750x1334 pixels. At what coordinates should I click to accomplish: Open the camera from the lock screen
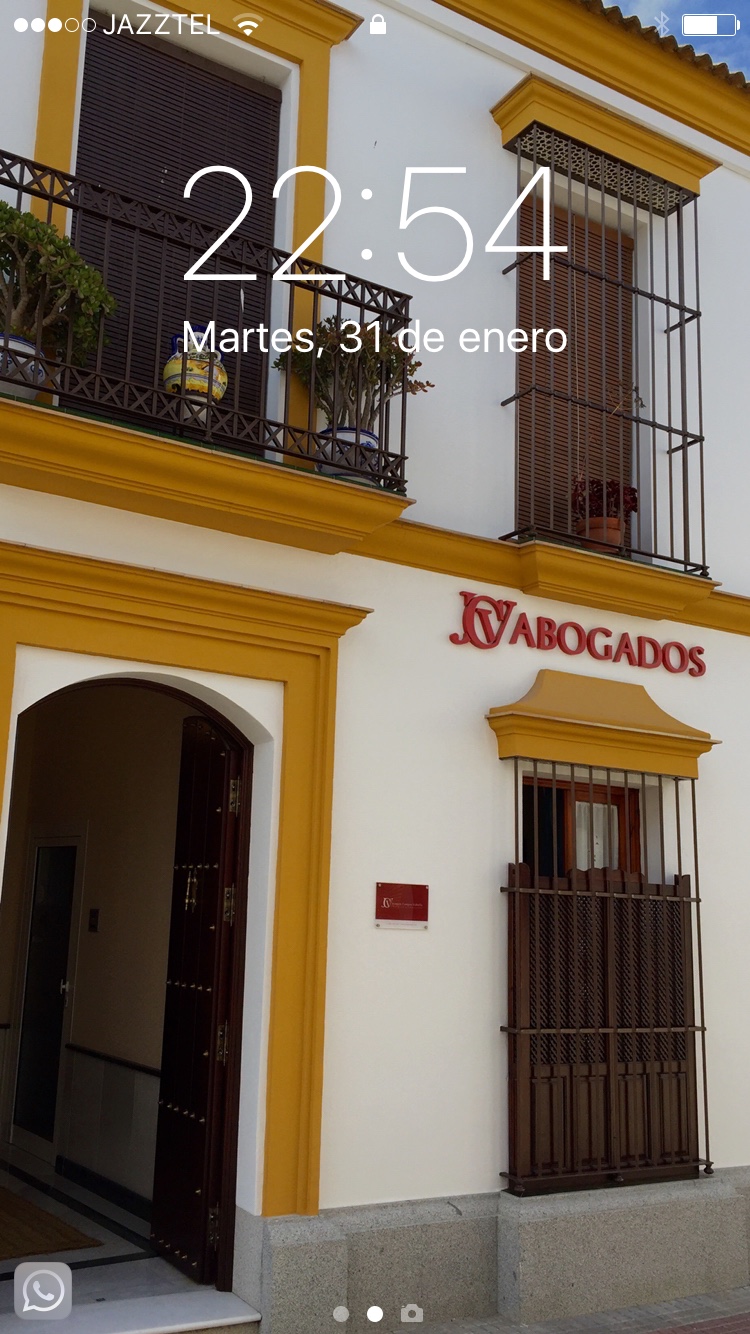[x=411, y=1313]
